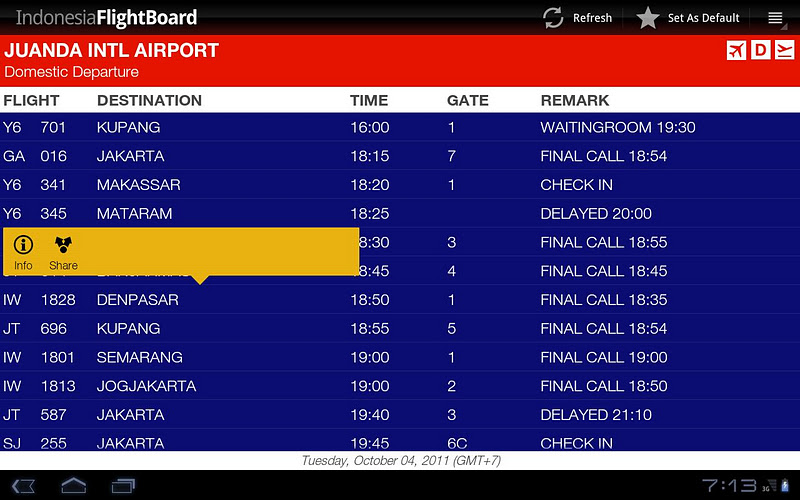
Task: Open Info in the yellow popup
Action: tap(23, 252)
